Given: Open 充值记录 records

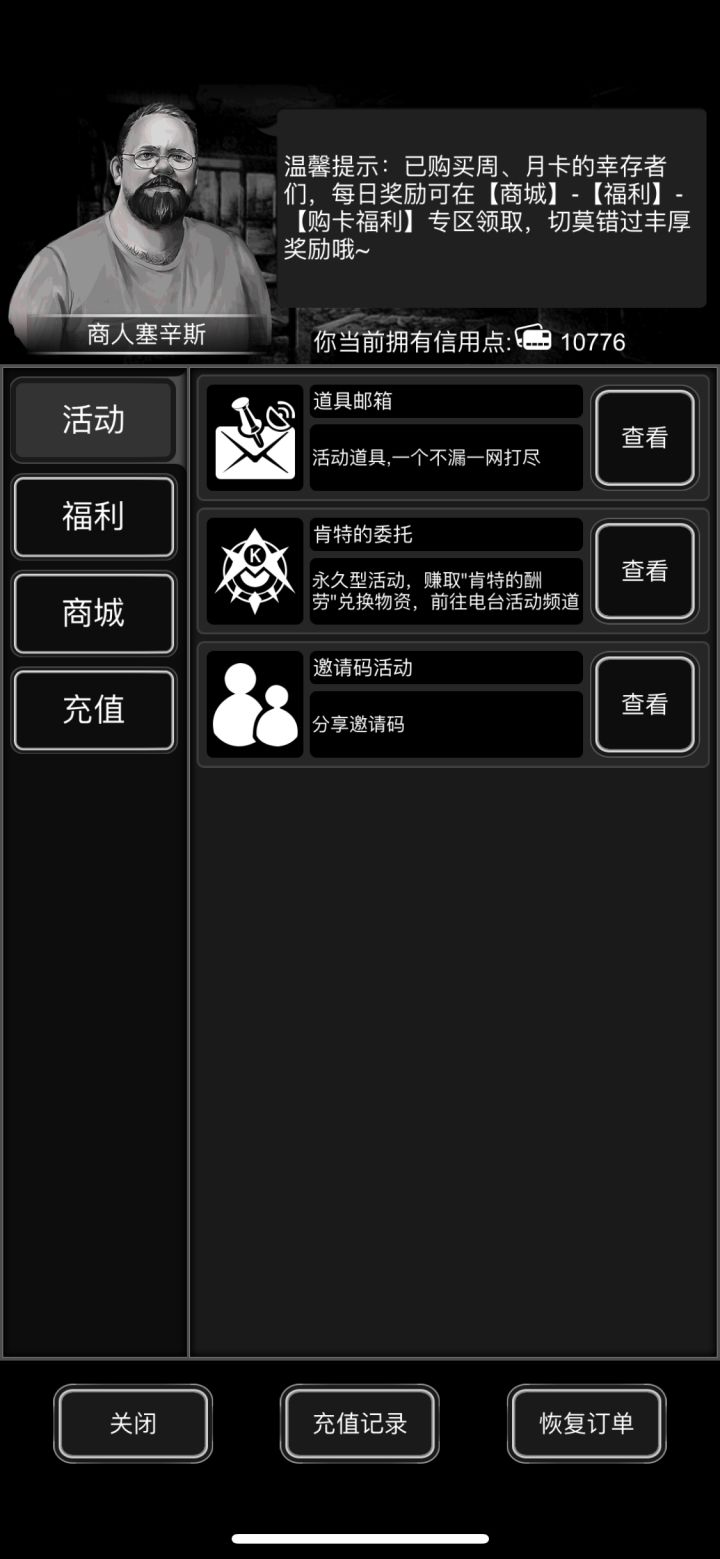Looking at the screenshot, I should tap(359, 1423).
